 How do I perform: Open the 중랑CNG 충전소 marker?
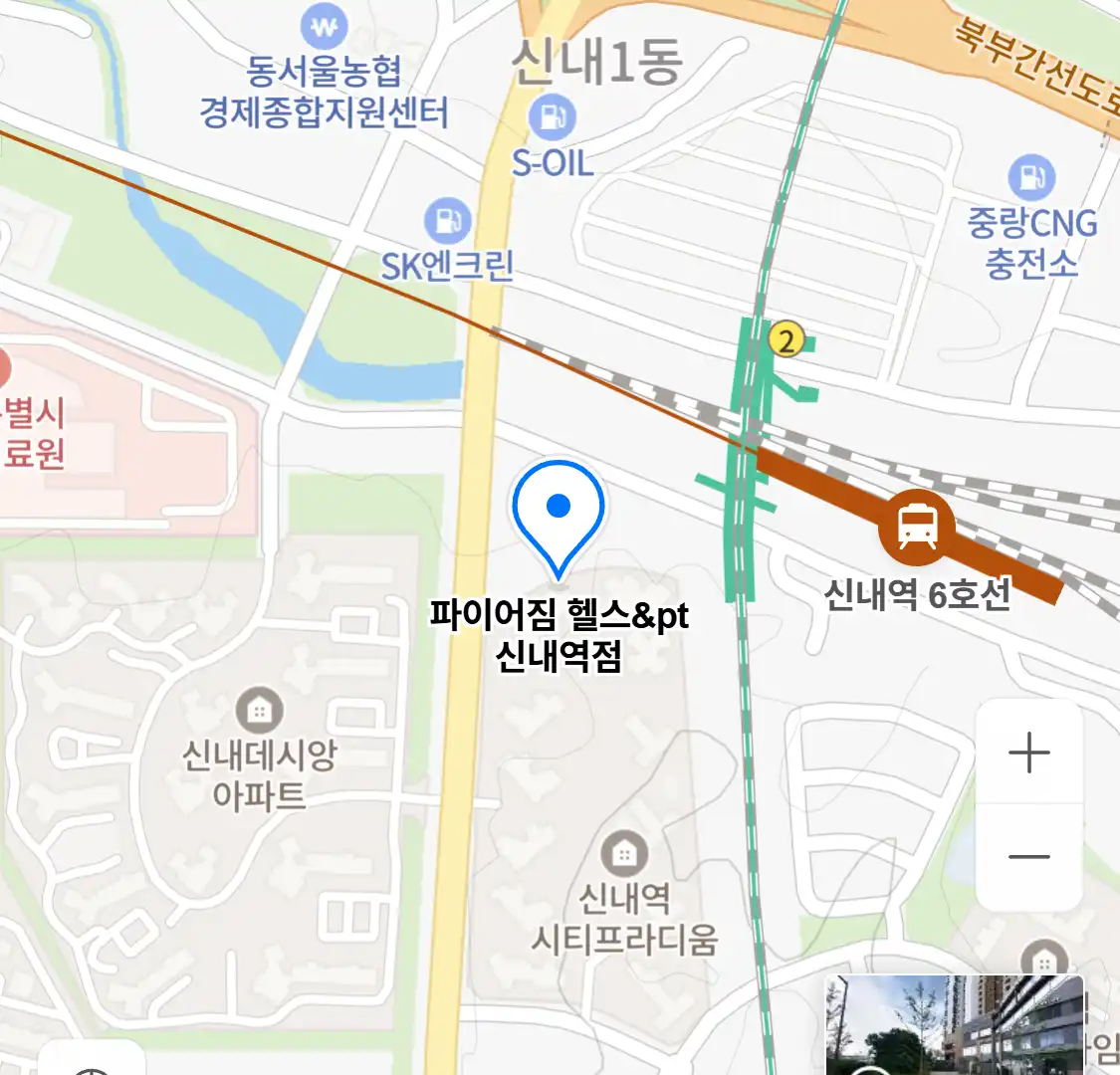1031,179
